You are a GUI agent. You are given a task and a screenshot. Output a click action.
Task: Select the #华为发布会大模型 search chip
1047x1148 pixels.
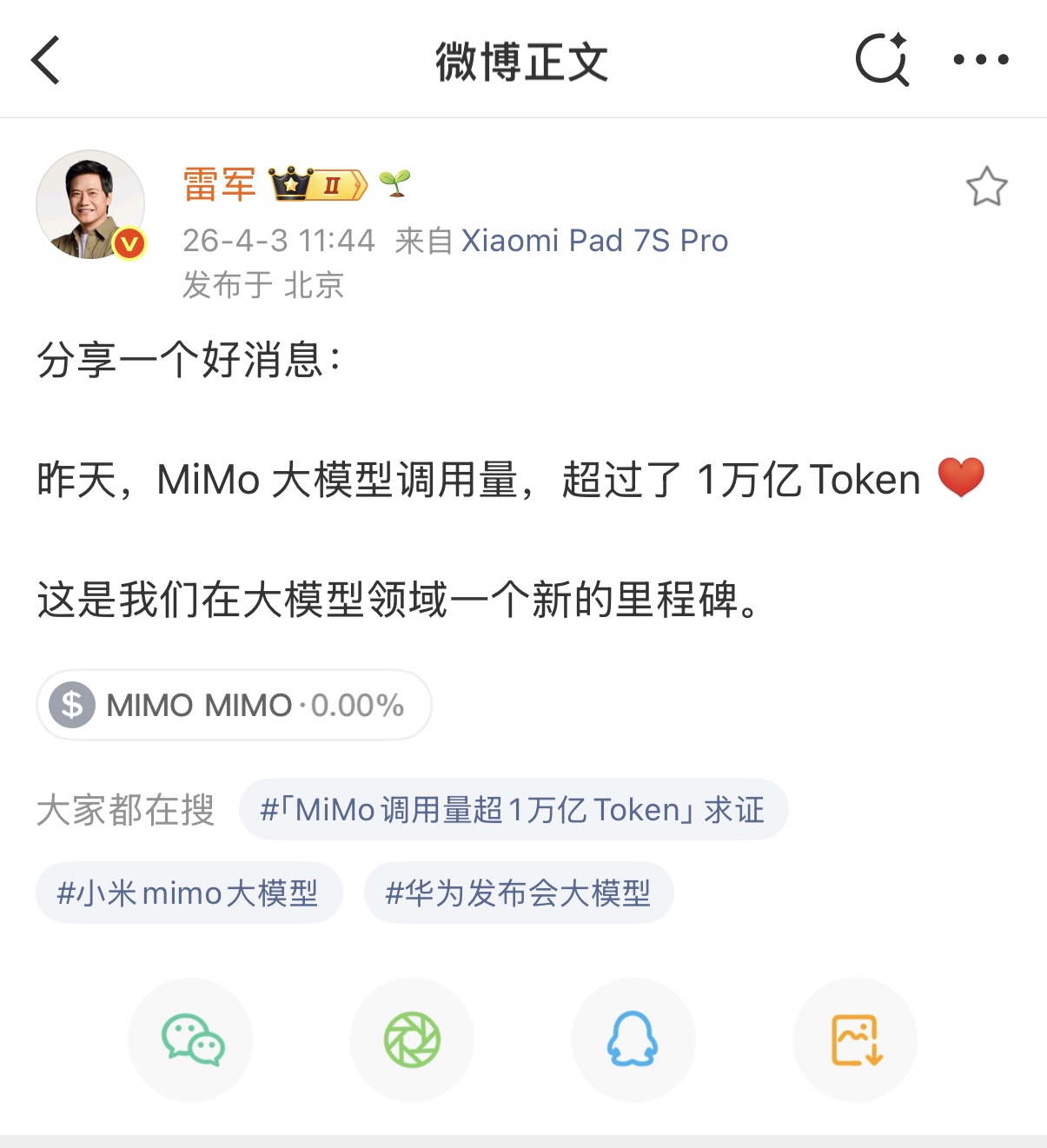tap(518, 893)
